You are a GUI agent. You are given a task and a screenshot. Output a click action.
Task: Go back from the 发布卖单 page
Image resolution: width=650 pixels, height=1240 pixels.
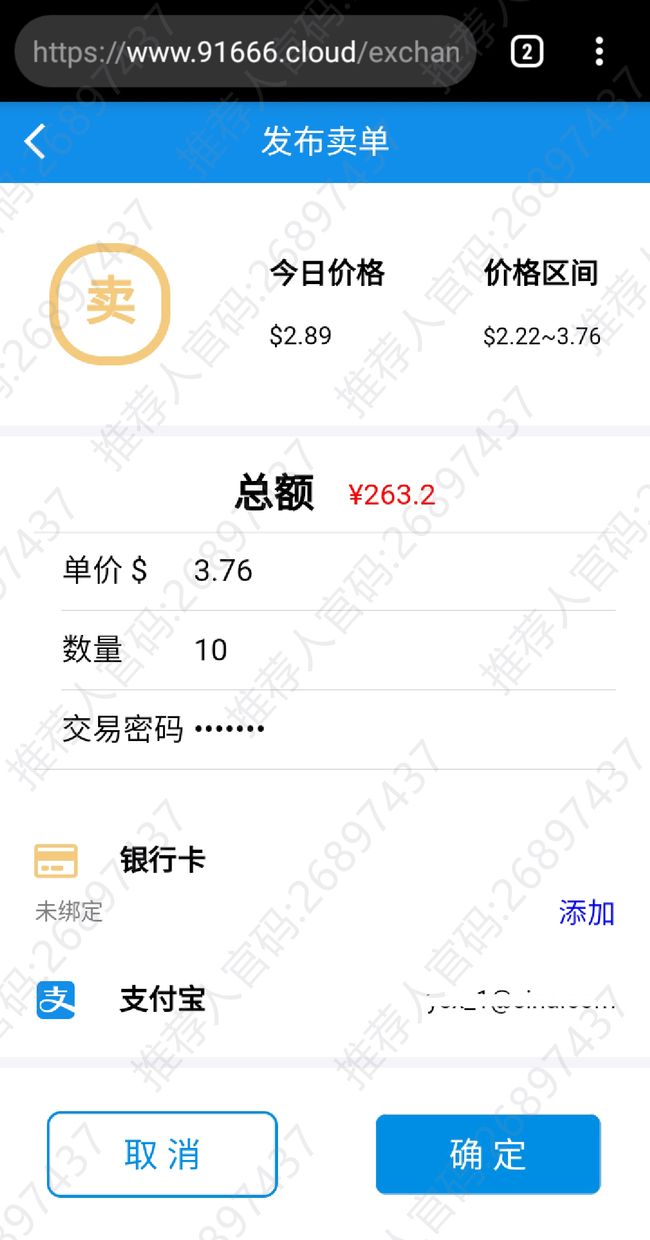[35, 142]
